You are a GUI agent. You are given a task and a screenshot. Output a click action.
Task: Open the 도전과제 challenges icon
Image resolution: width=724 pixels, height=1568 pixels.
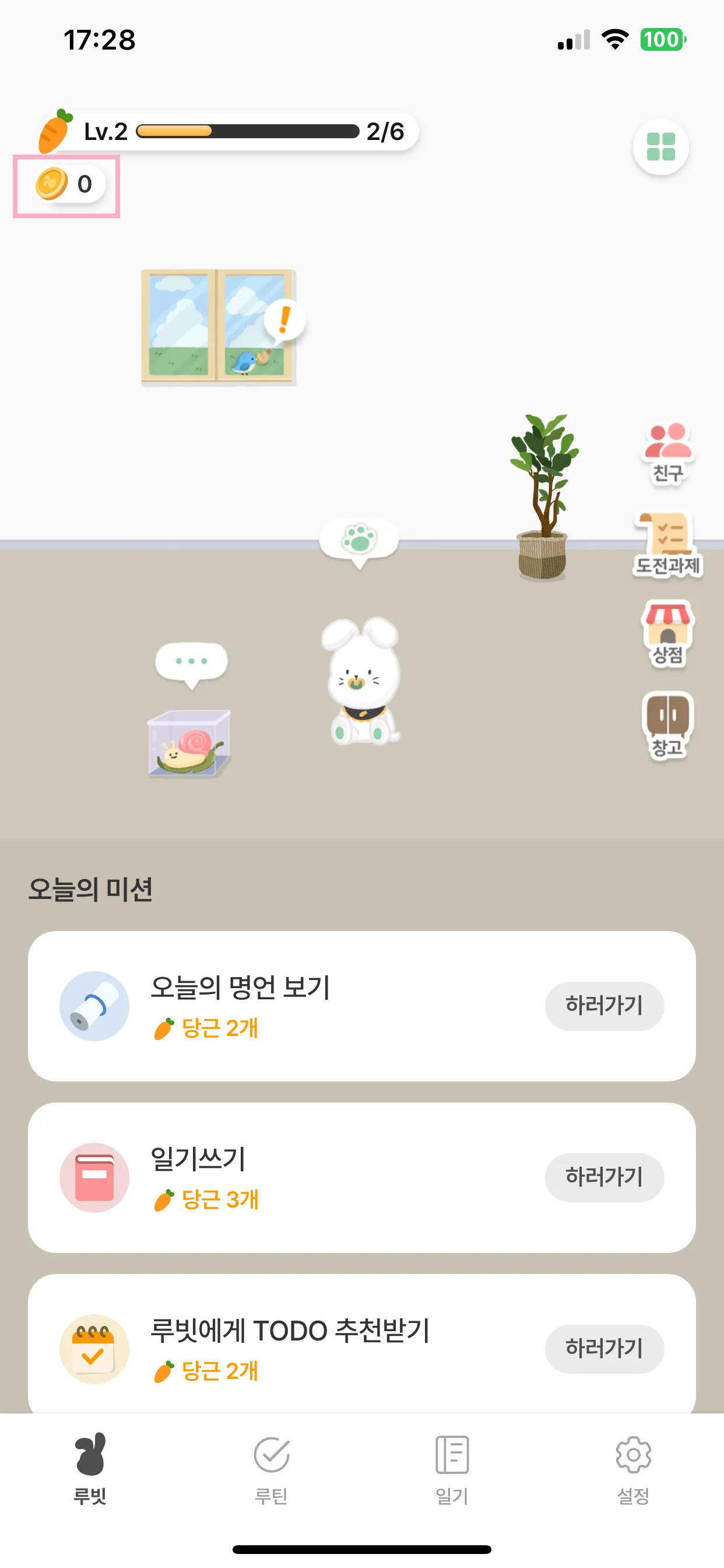(667, 544)
